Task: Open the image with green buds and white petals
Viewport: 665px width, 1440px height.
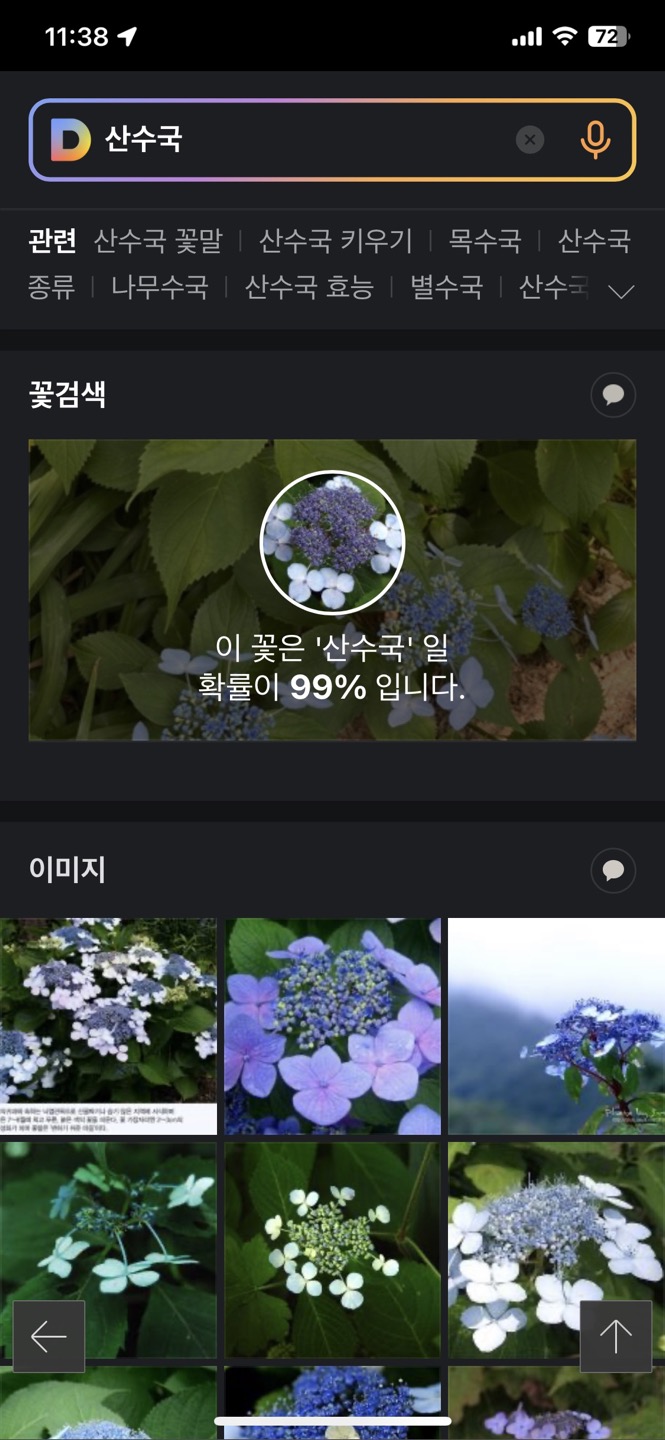Action: 332,1250
